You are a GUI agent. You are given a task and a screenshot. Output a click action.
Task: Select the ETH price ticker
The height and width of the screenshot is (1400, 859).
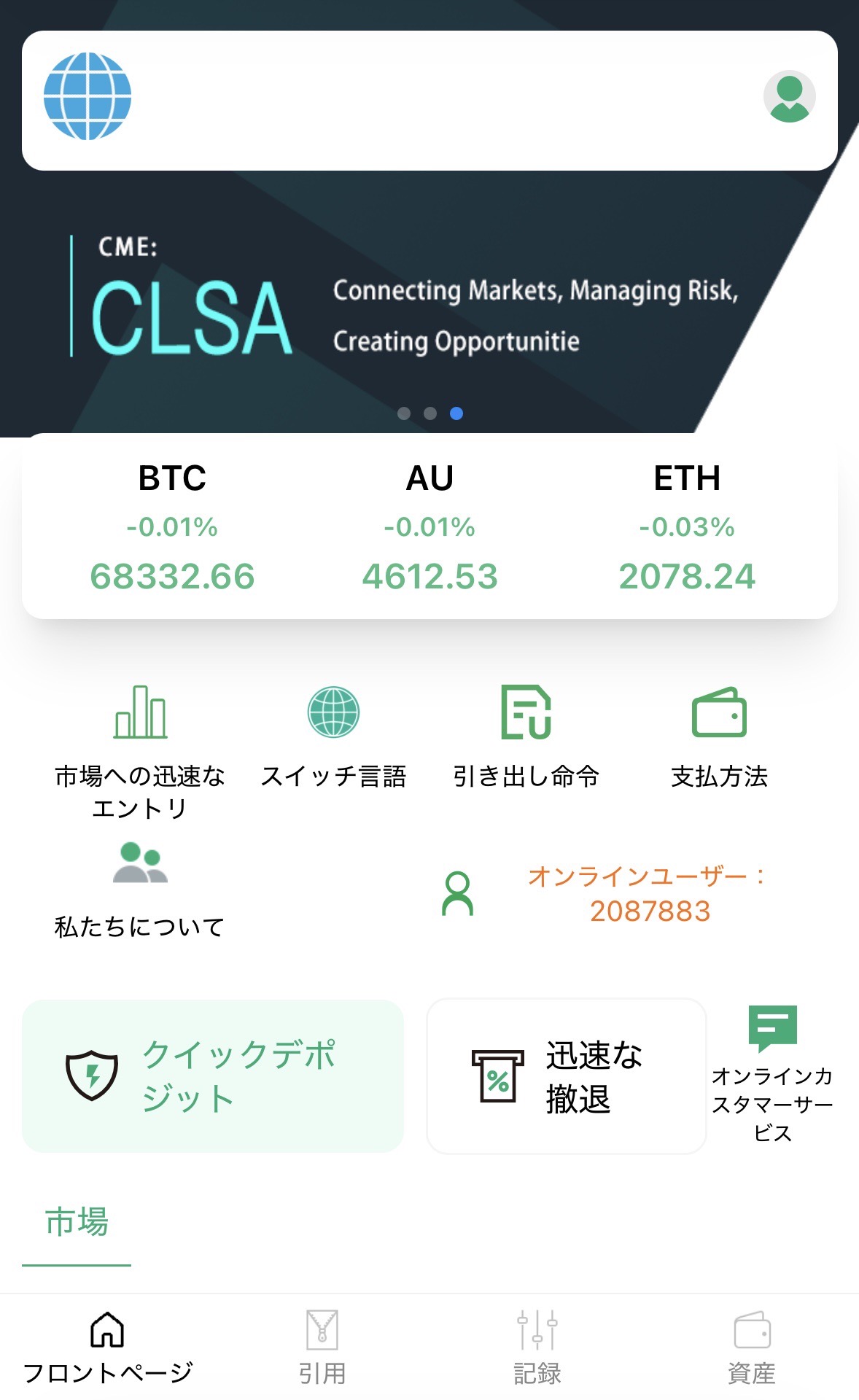pyautogui.click(x=686, y=526)
